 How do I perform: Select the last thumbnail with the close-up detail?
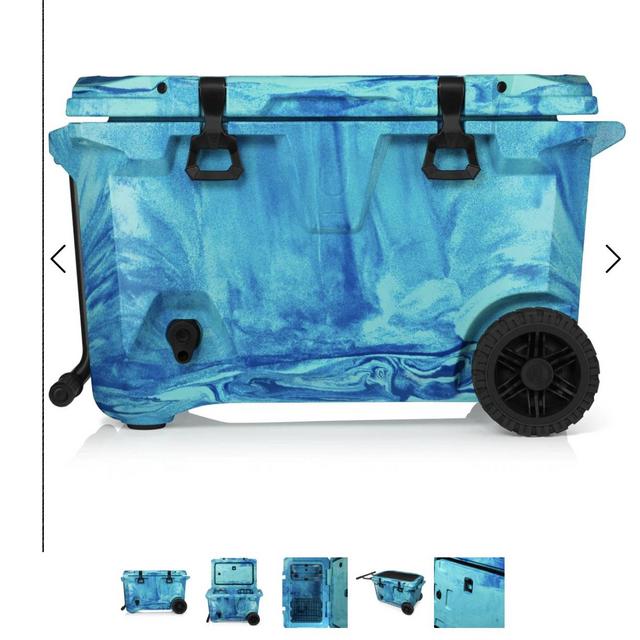pyautogui.click(x=469, y=592)
